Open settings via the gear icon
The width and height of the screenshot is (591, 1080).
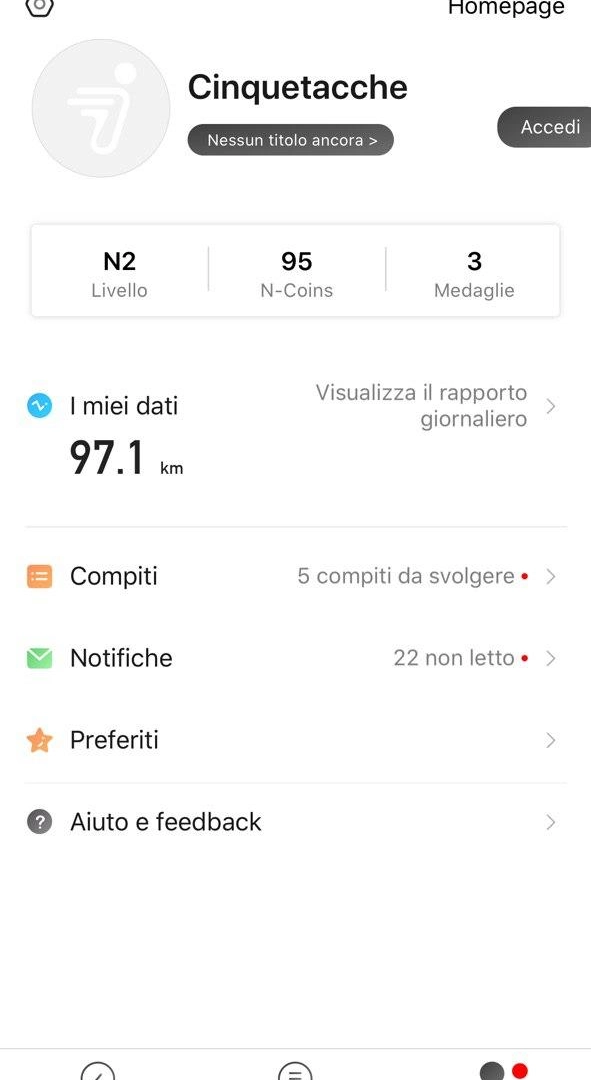click(39, 6)
